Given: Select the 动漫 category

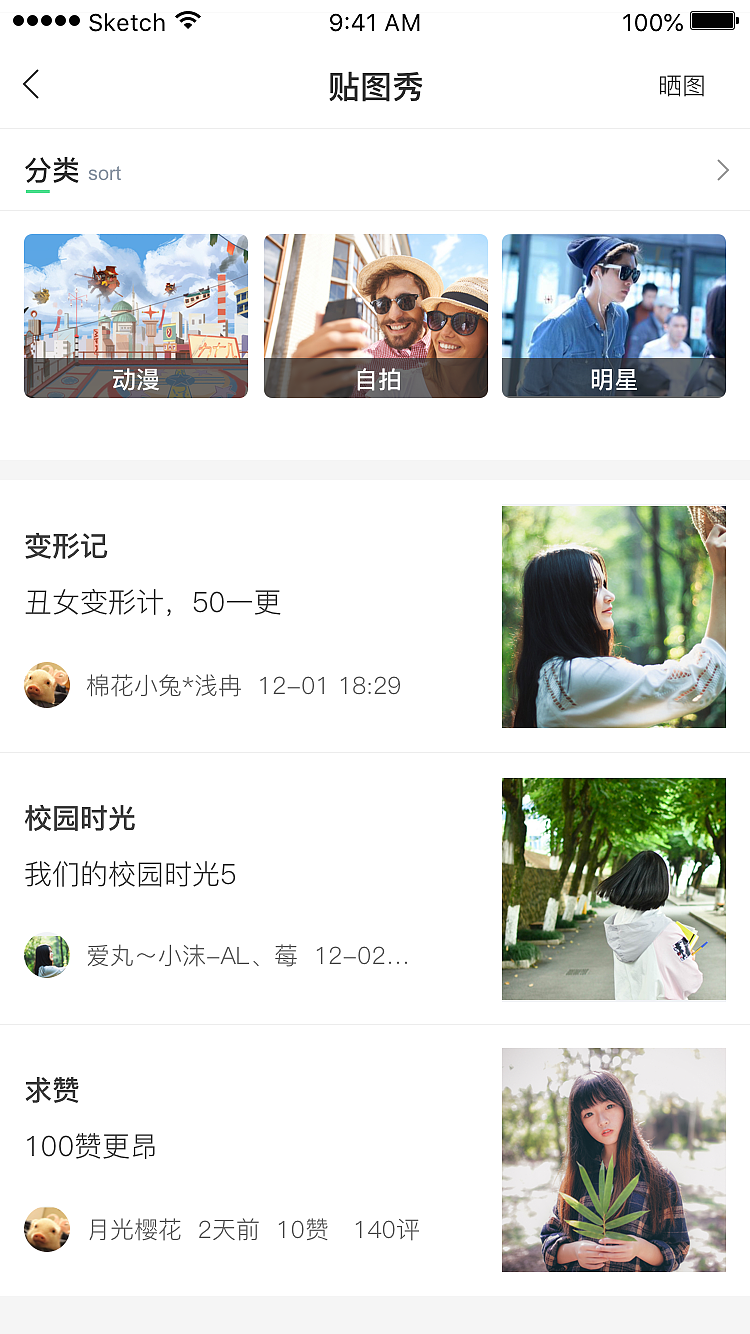Looking at the screenshot, I should click(135, 316).
